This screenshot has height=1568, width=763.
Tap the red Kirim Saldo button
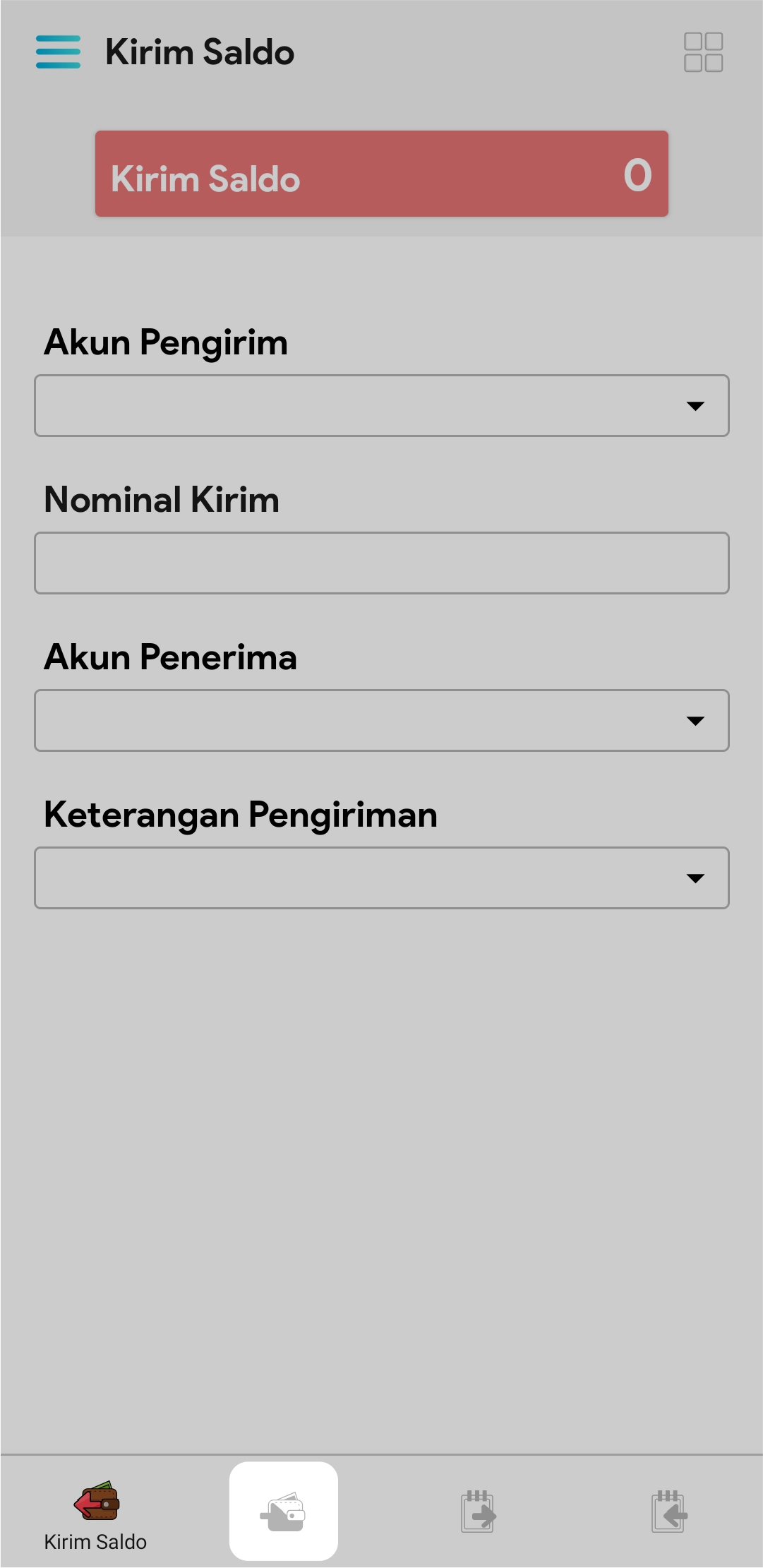[x=381, y=174]
